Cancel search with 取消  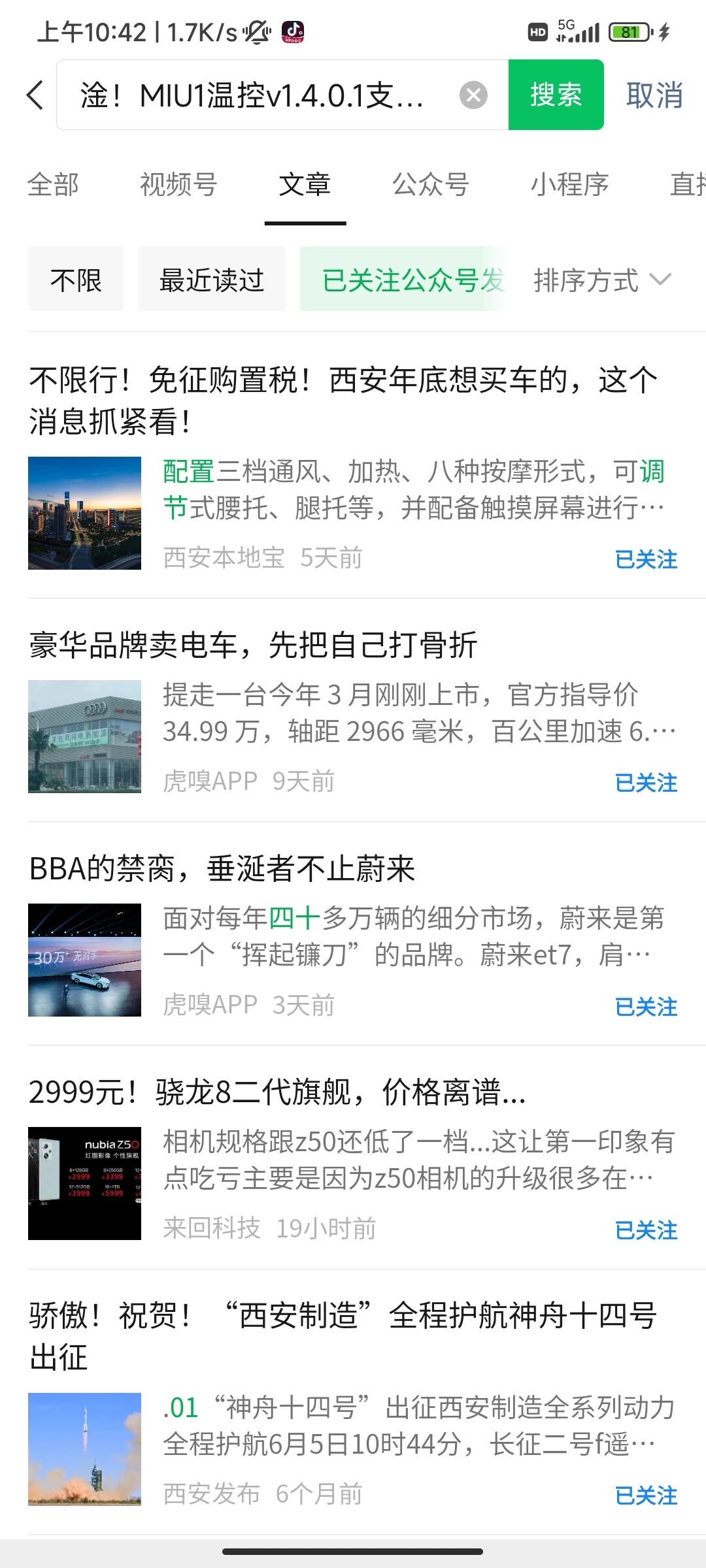[654, 95]
